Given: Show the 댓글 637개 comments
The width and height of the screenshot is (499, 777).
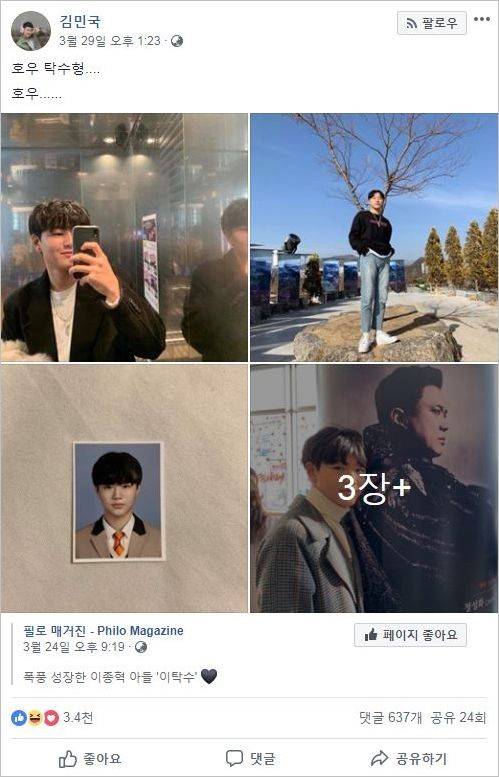Looking at the screenshot, I should [x=390, y=717].
